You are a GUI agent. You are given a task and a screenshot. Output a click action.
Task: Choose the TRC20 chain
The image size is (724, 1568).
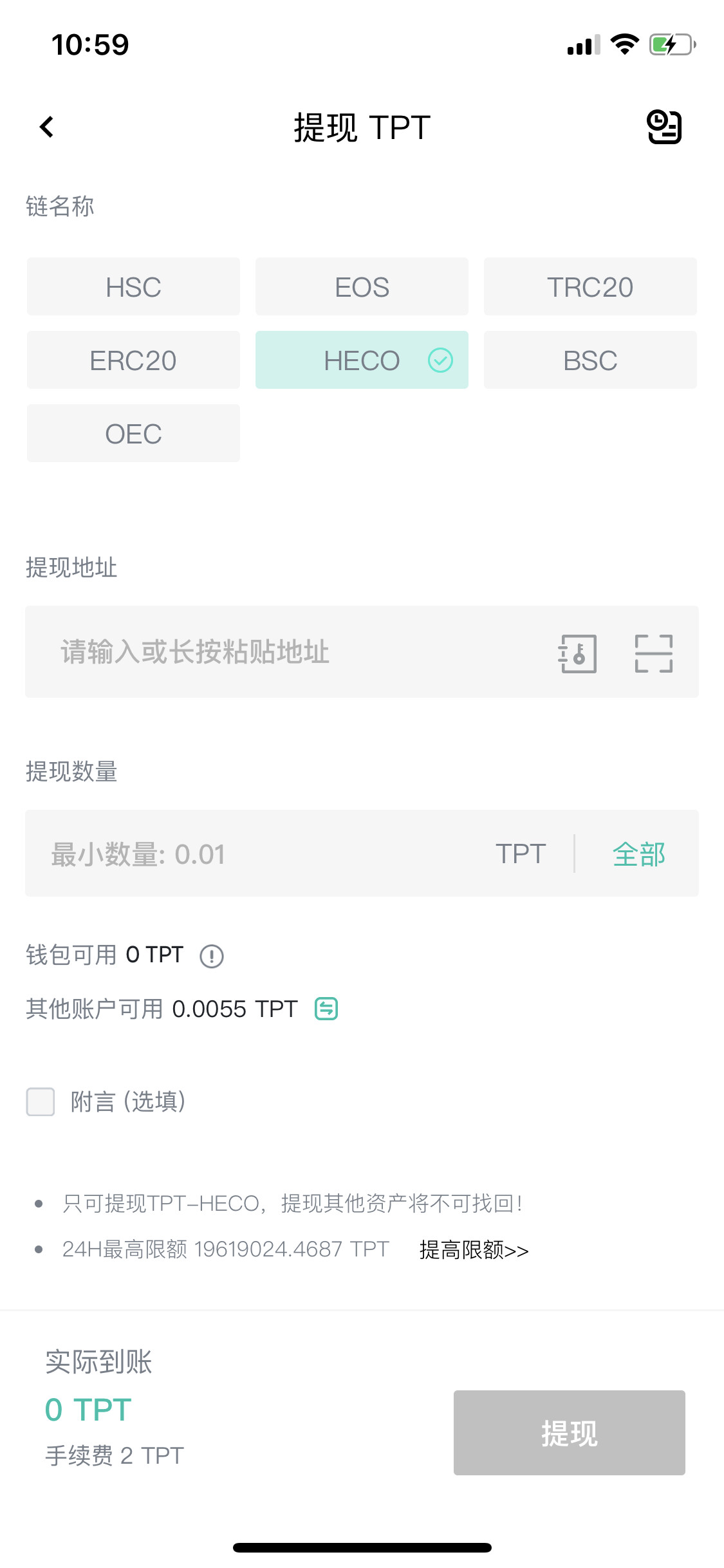590,286
